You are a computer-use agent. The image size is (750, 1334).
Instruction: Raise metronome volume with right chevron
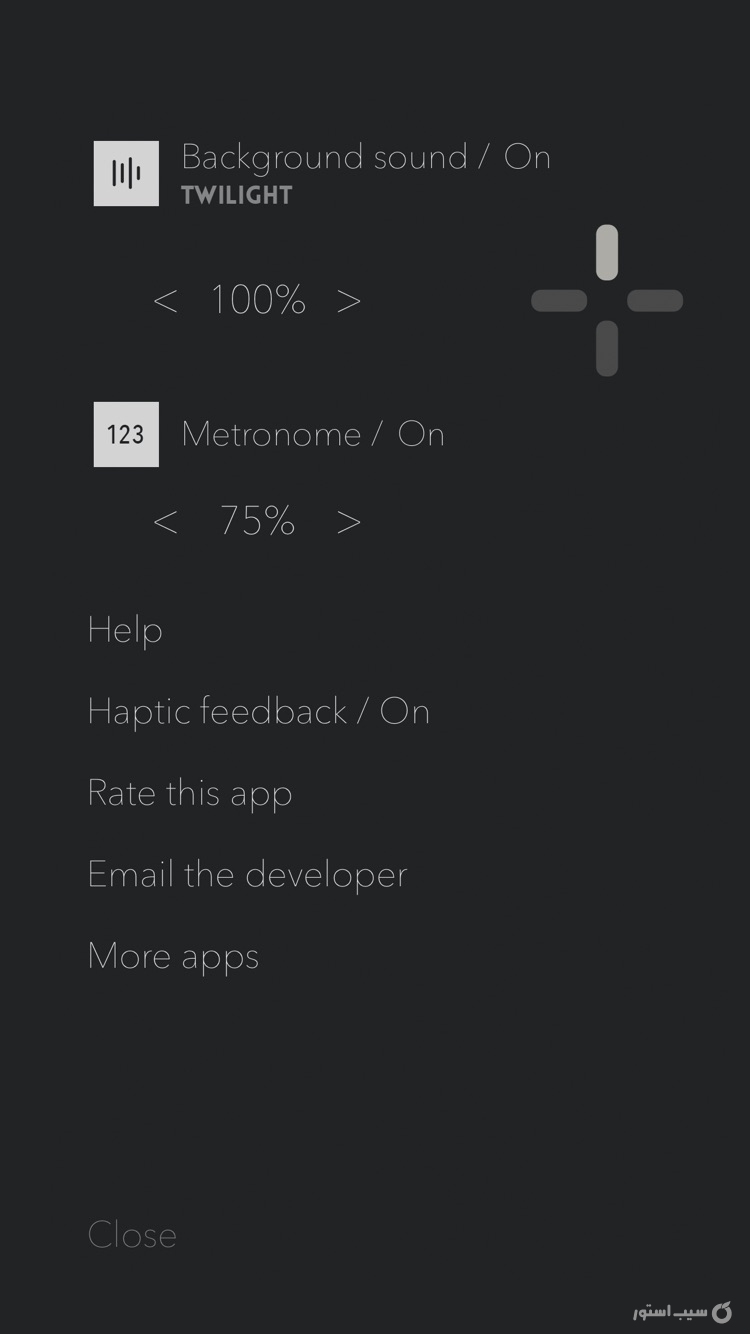click(x=347, y=521)
